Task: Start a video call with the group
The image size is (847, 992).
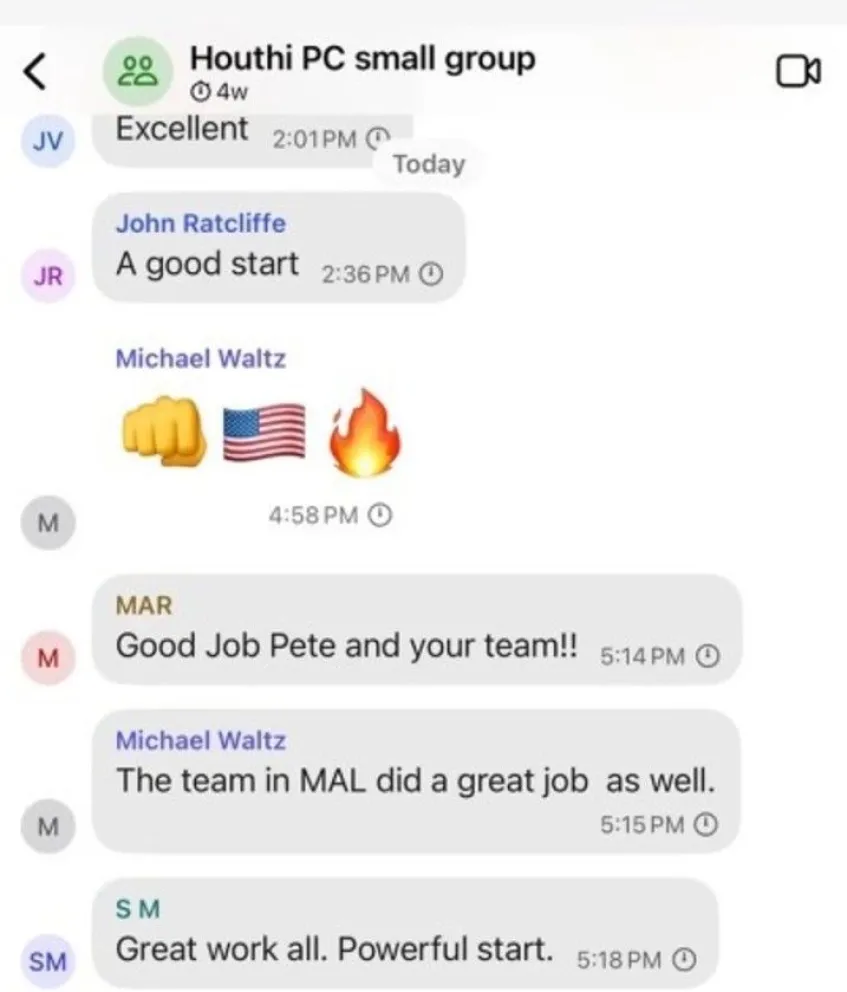Action: (x=797, y=72)
